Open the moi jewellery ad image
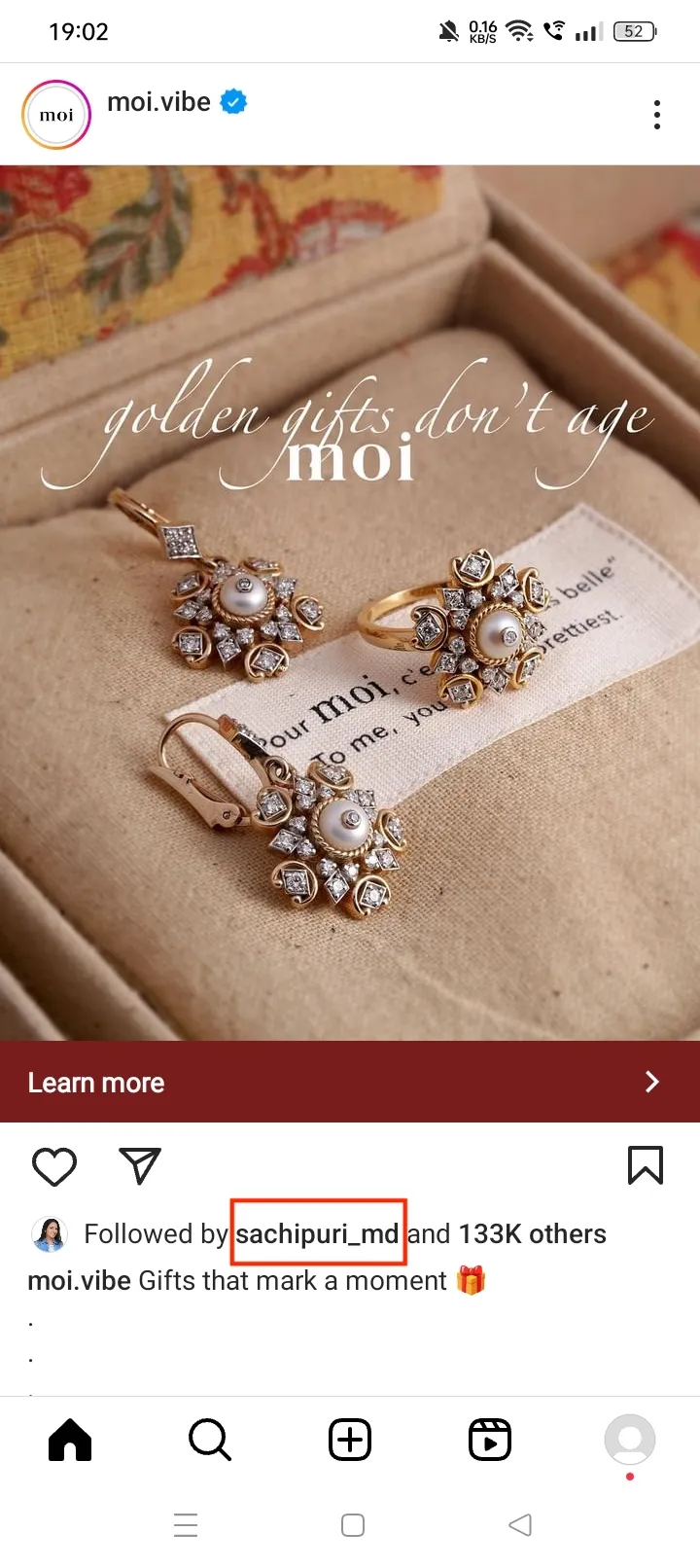Screen dimensions: 700x1568 click(350, 603)
